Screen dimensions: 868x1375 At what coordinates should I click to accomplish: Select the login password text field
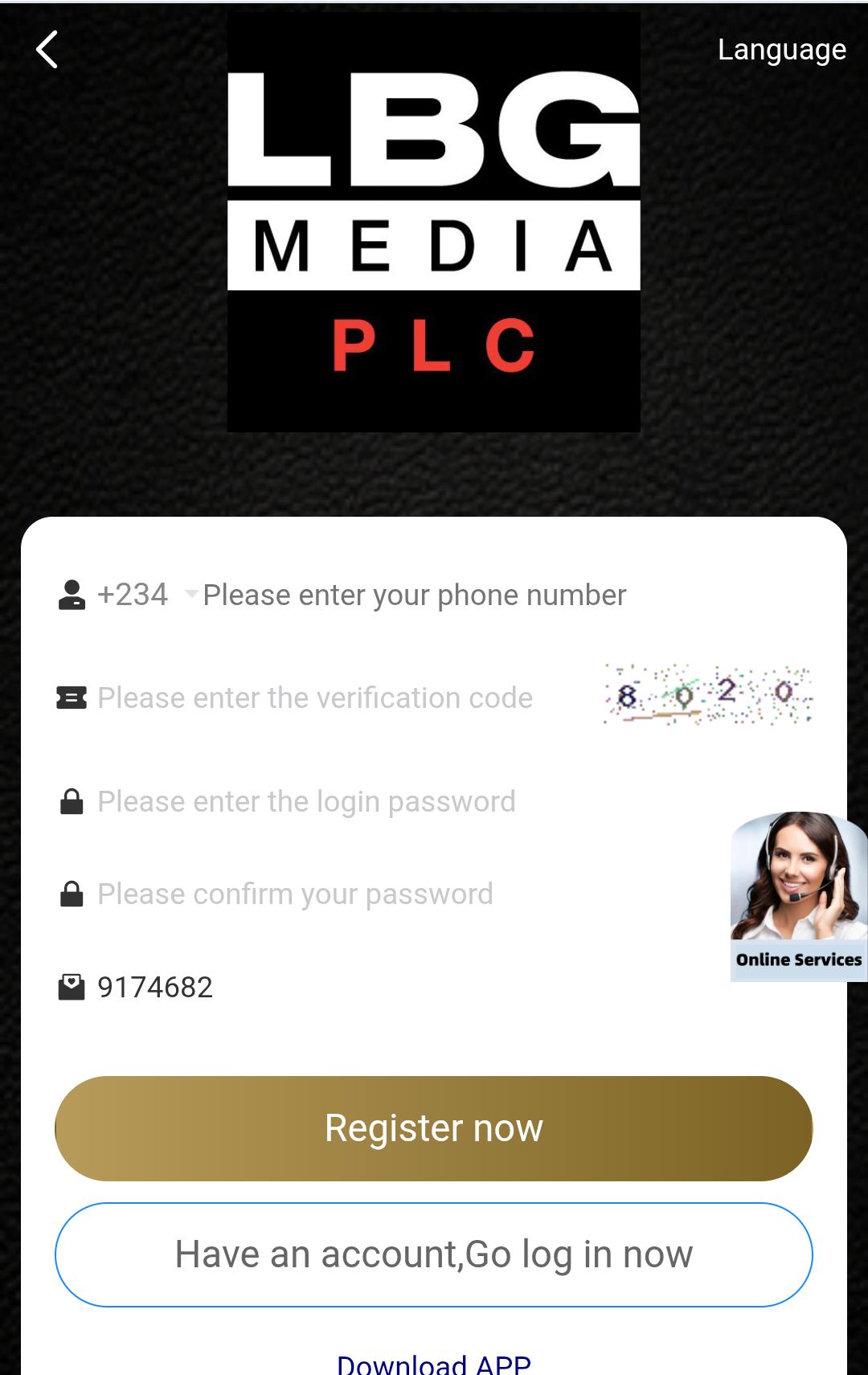[x=305, y=800]
